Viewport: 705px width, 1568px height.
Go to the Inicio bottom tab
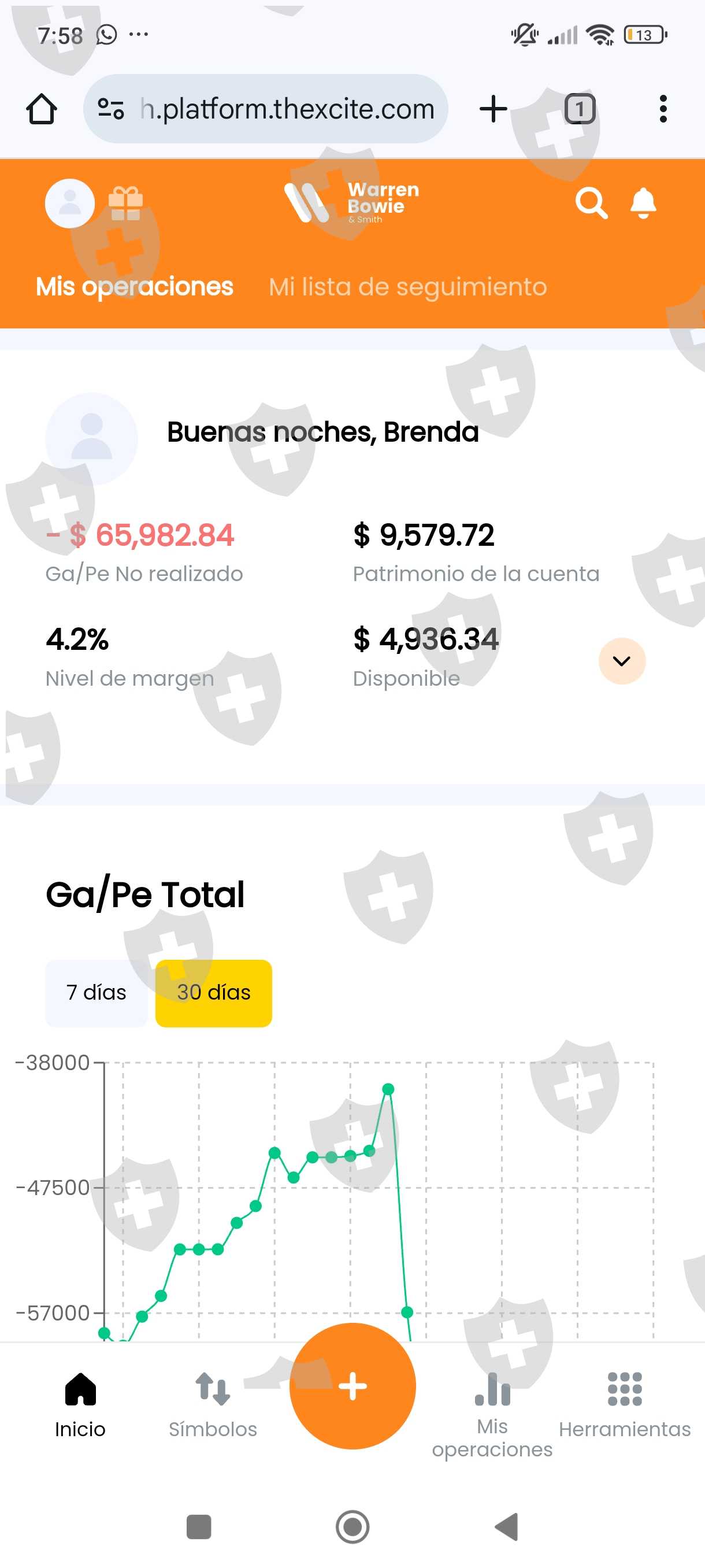pos(80,1404)
